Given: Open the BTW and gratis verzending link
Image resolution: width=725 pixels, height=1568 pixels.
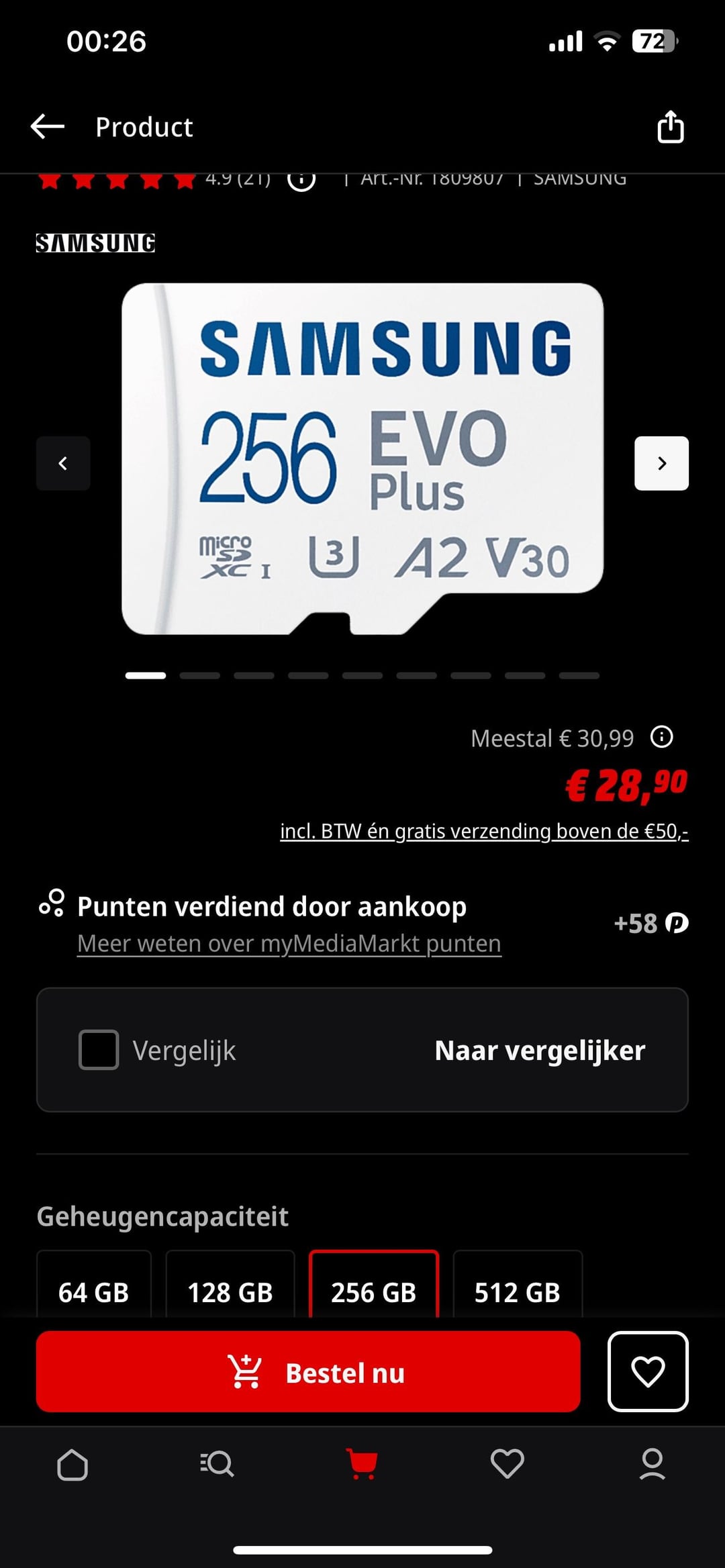Looking at the screenshot, I should coord(483,831).
